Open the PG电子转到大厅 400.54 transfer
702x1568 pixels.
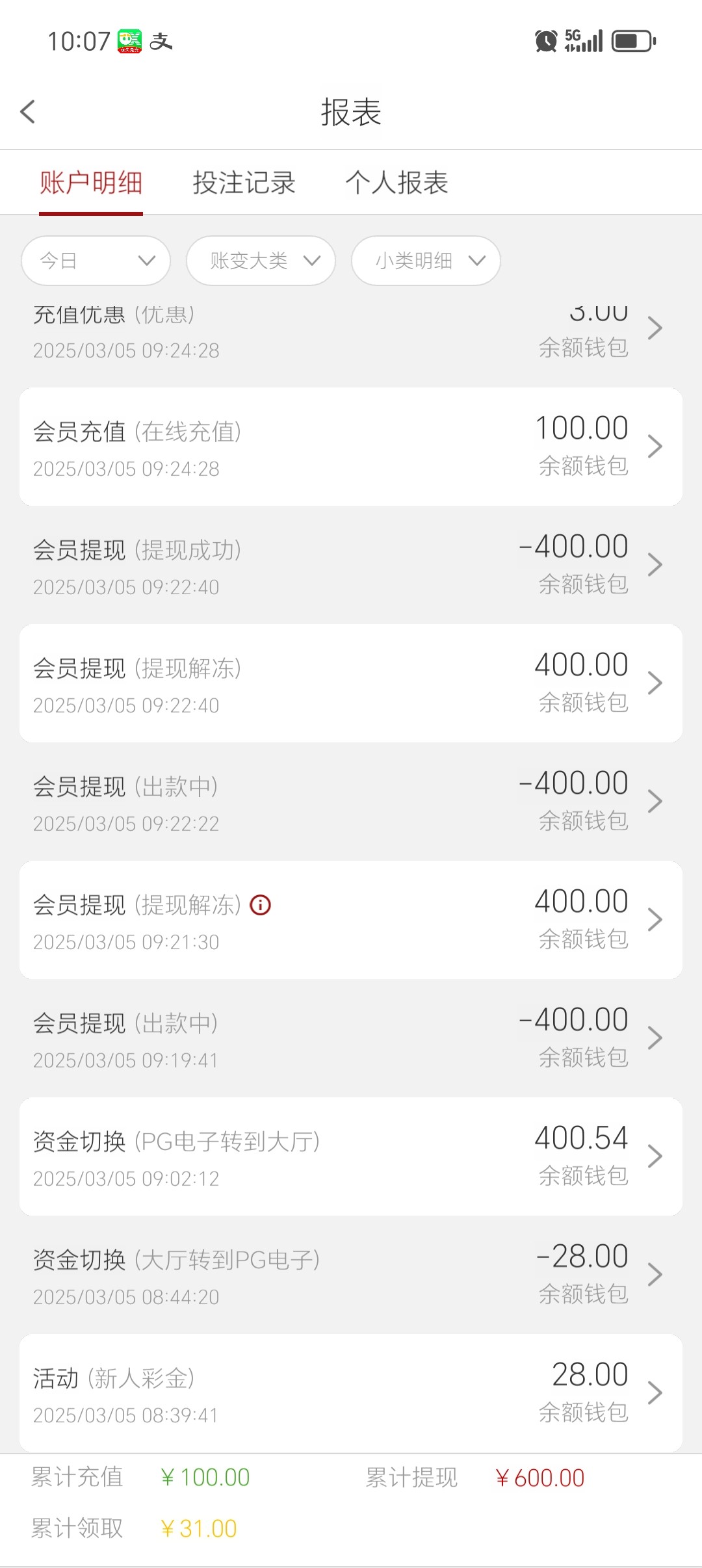coord(351,1156)
